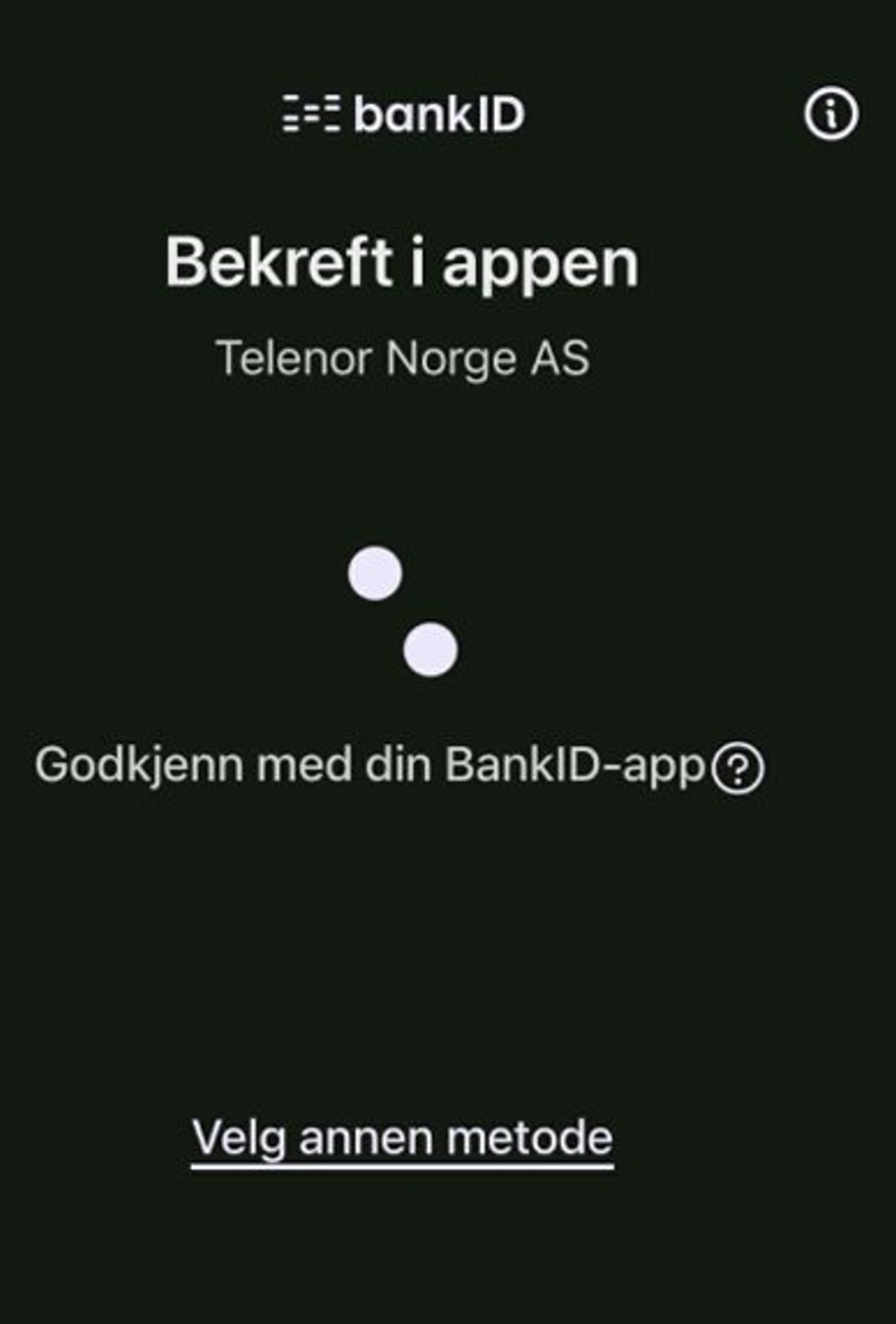Tap the dark background below the link
The width and height of the screenshot is (896, 1324).
click(448, 1251)
